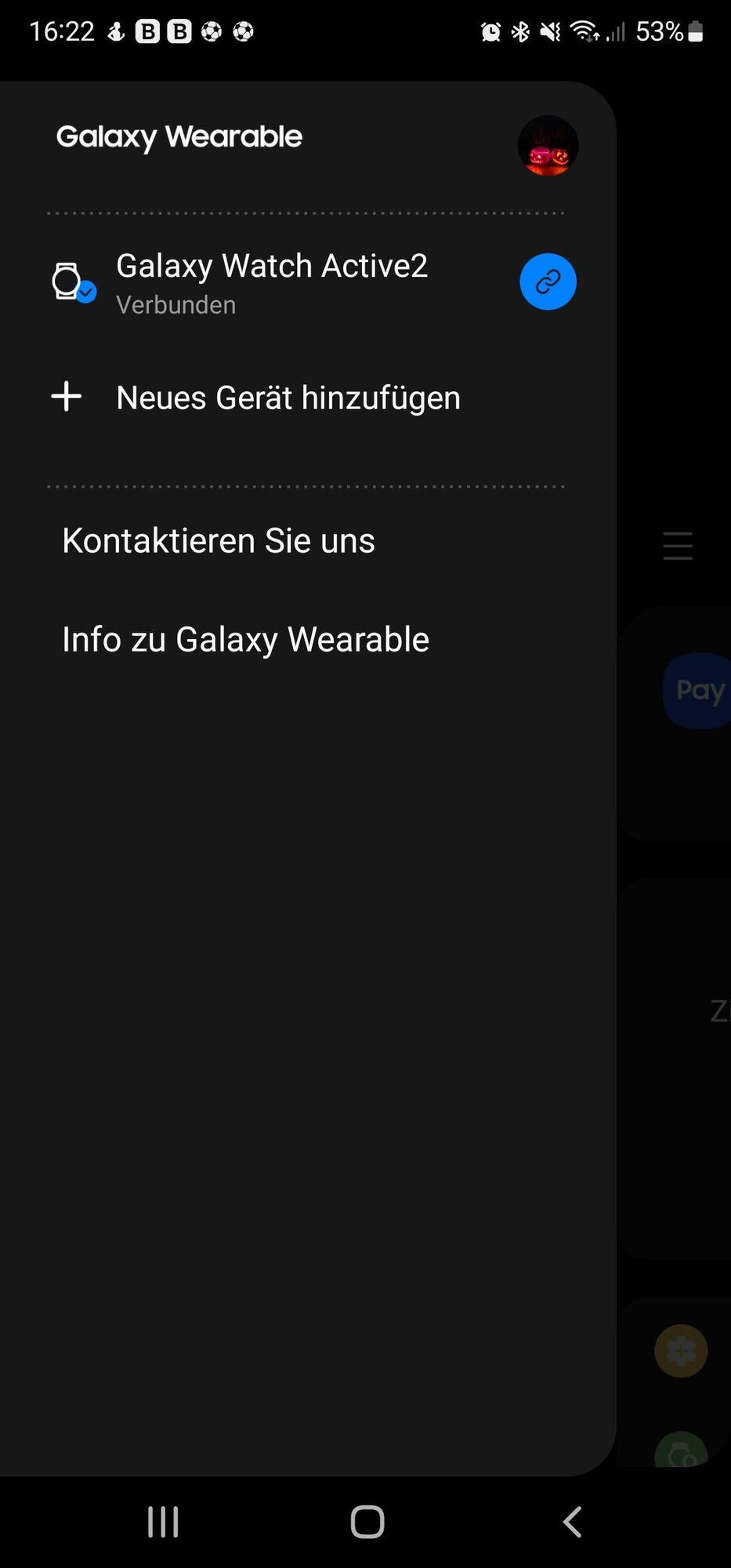The height and width of the screenshot is (1568, 731).
Task: Select the Galaxy Watch Active2 device
Action: (271, 281)
